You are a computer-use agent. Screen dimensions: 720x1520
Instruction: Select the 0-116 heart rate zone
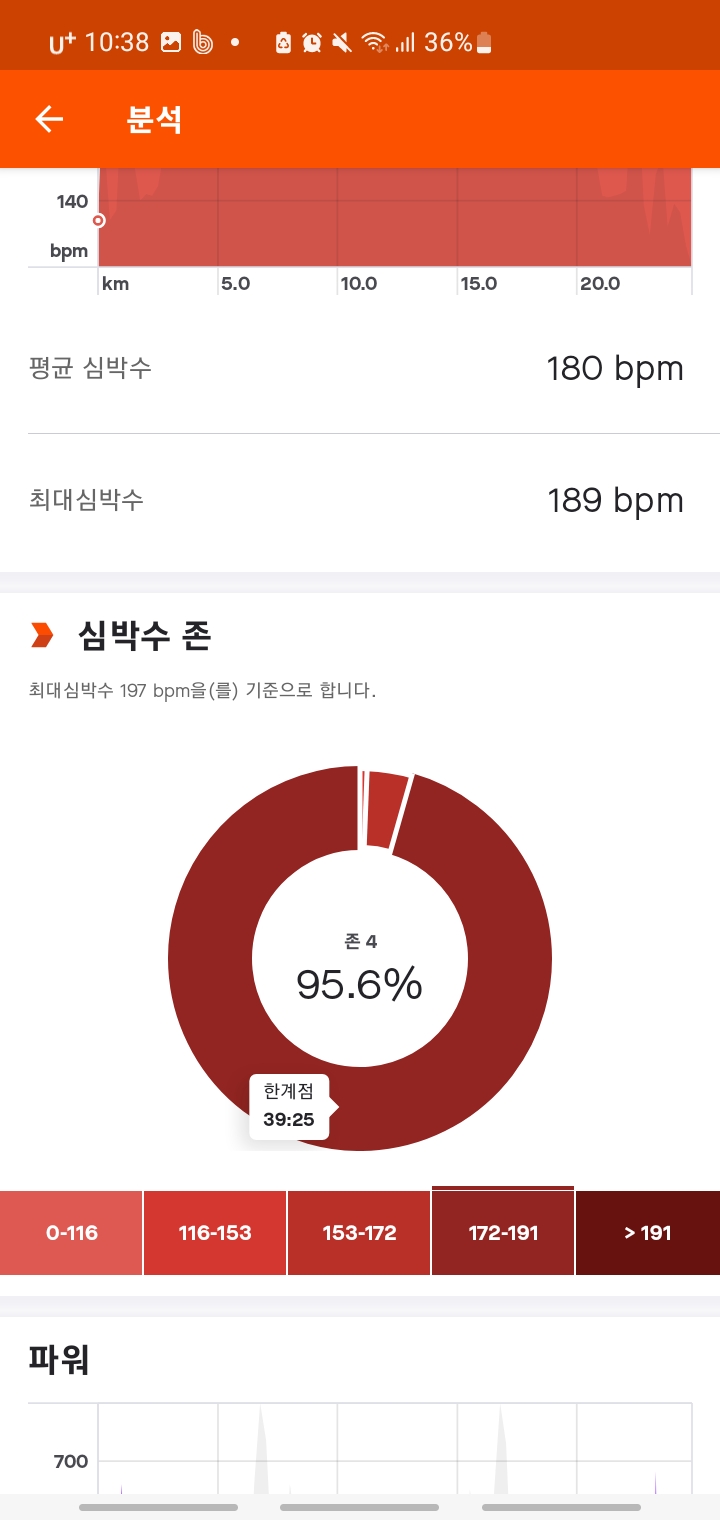[x=71, y=1232]
